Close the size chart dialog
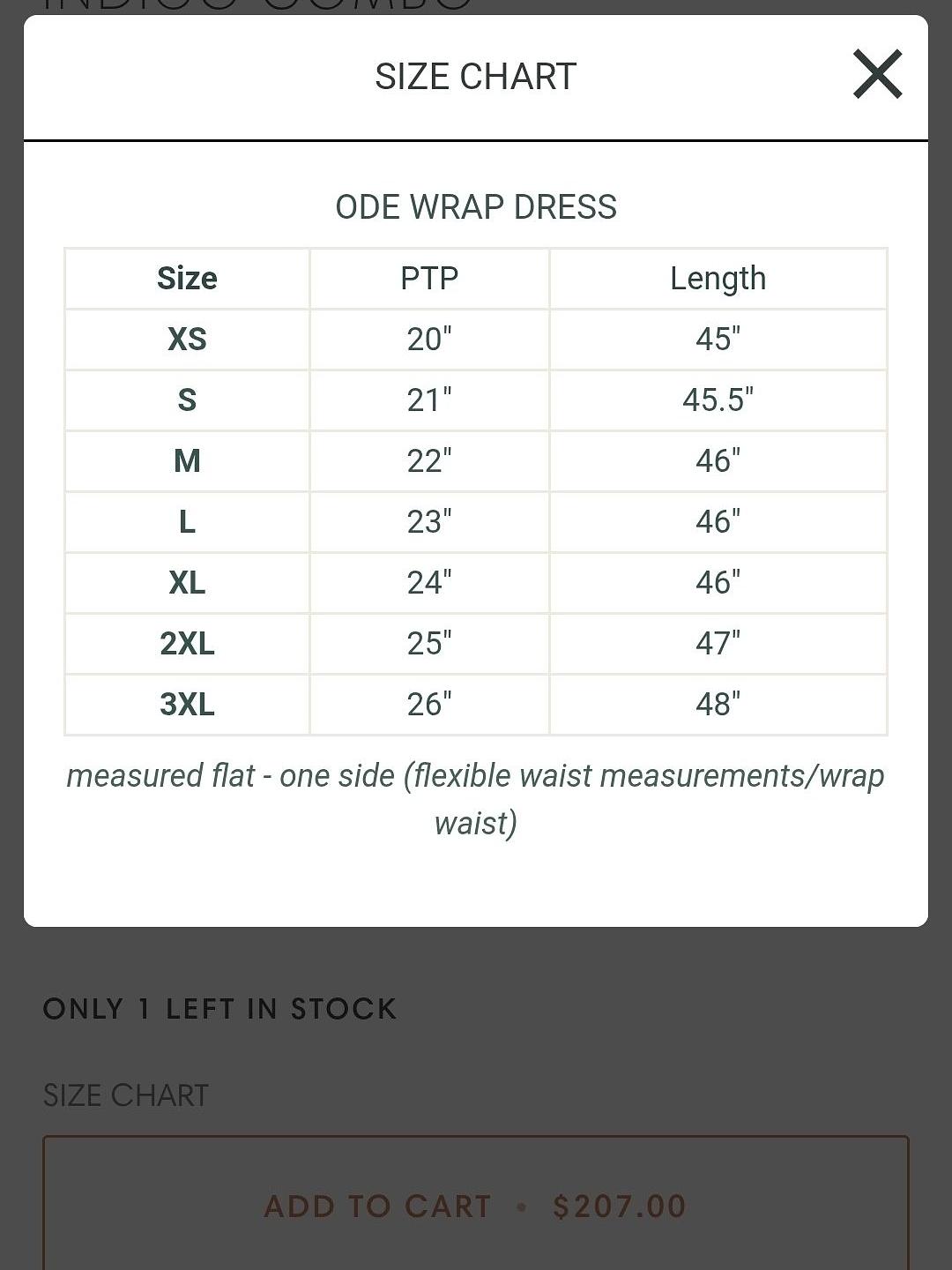 point(877,75)
